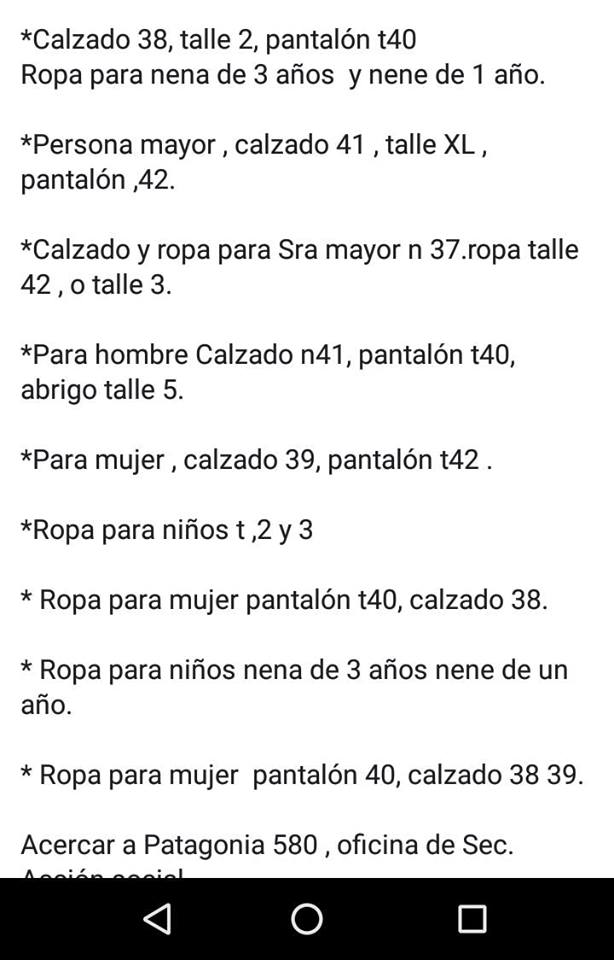614x960 pixels.
Task: Open the recent apps view
Action: [472, 919]
